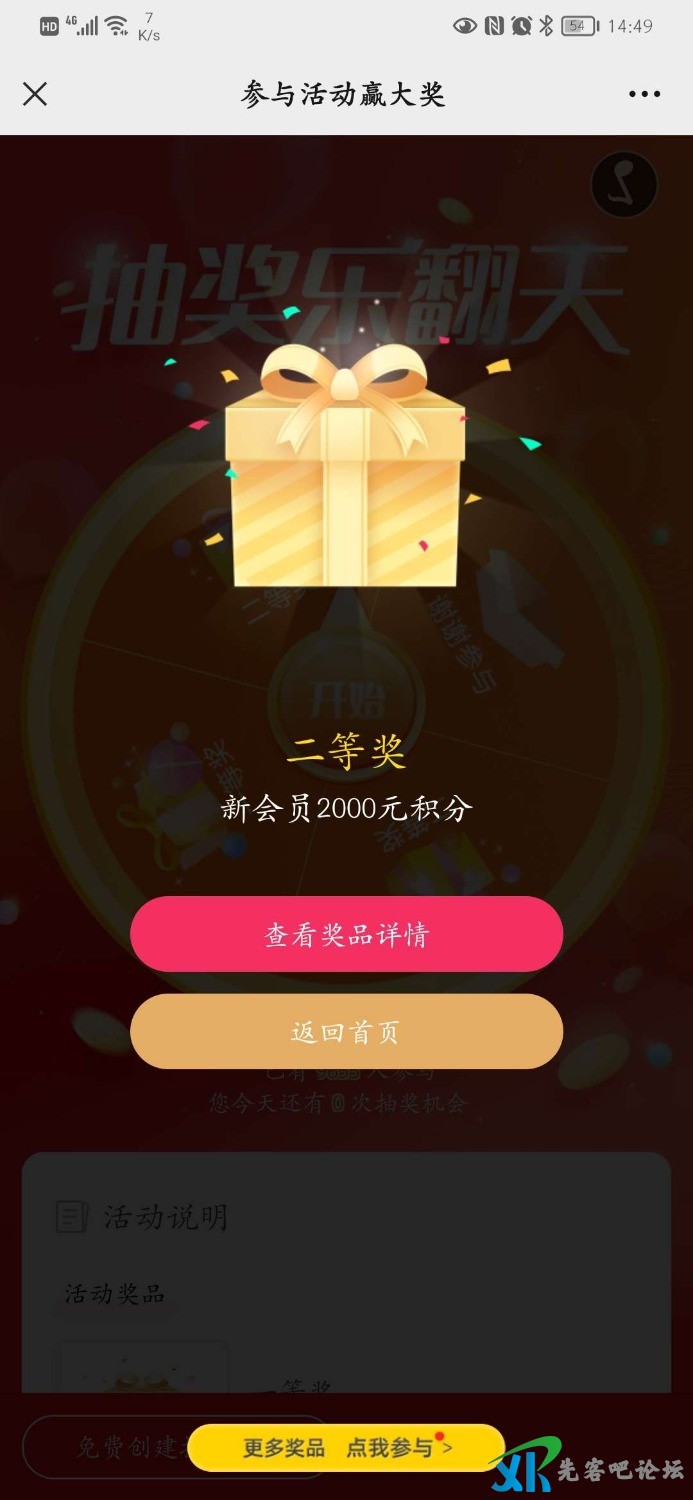Open the three-dot overflow menu

tap(644, 94)
